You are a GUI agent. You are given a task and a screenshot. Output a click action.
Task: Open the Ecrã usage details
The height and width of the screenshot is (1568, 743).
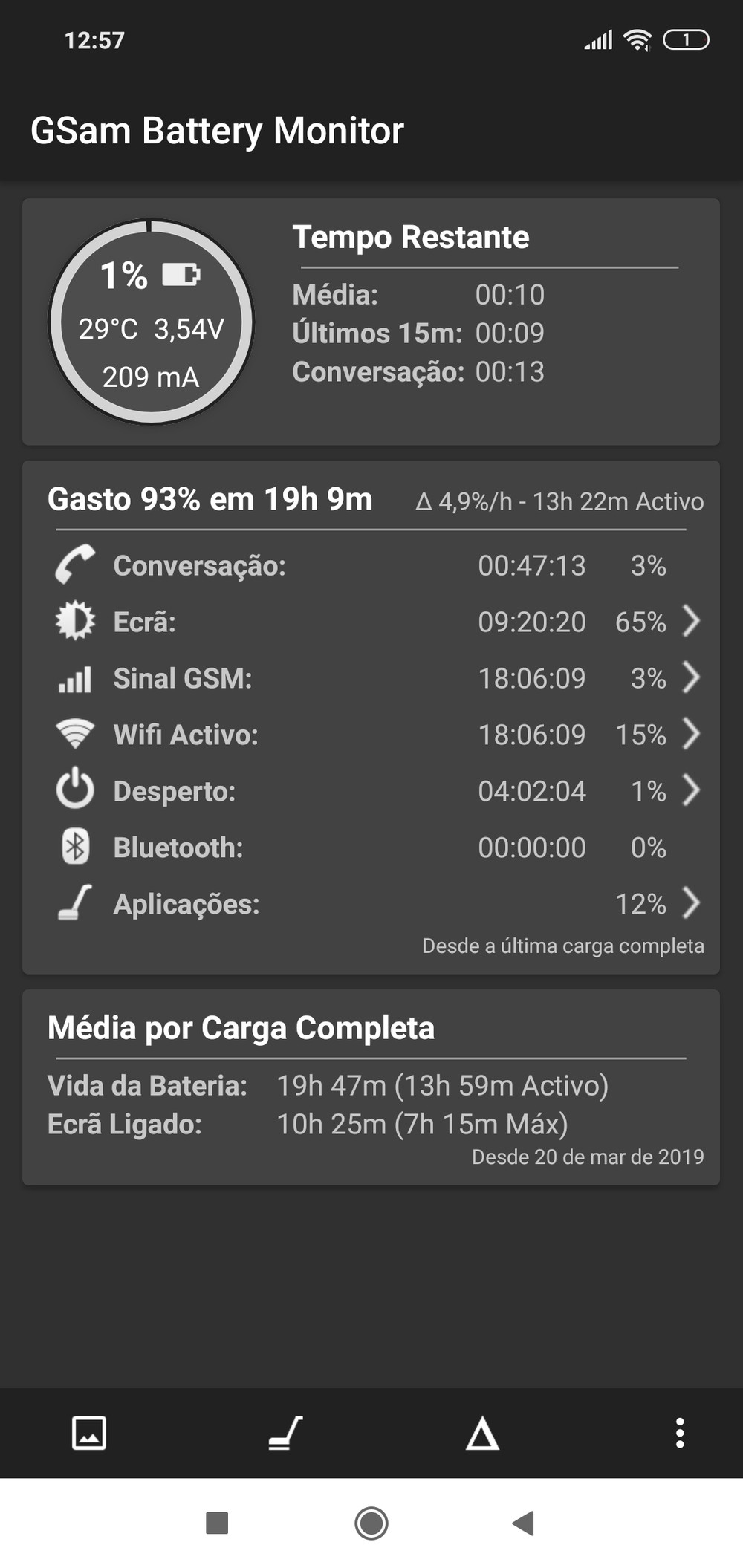(690, 621)
